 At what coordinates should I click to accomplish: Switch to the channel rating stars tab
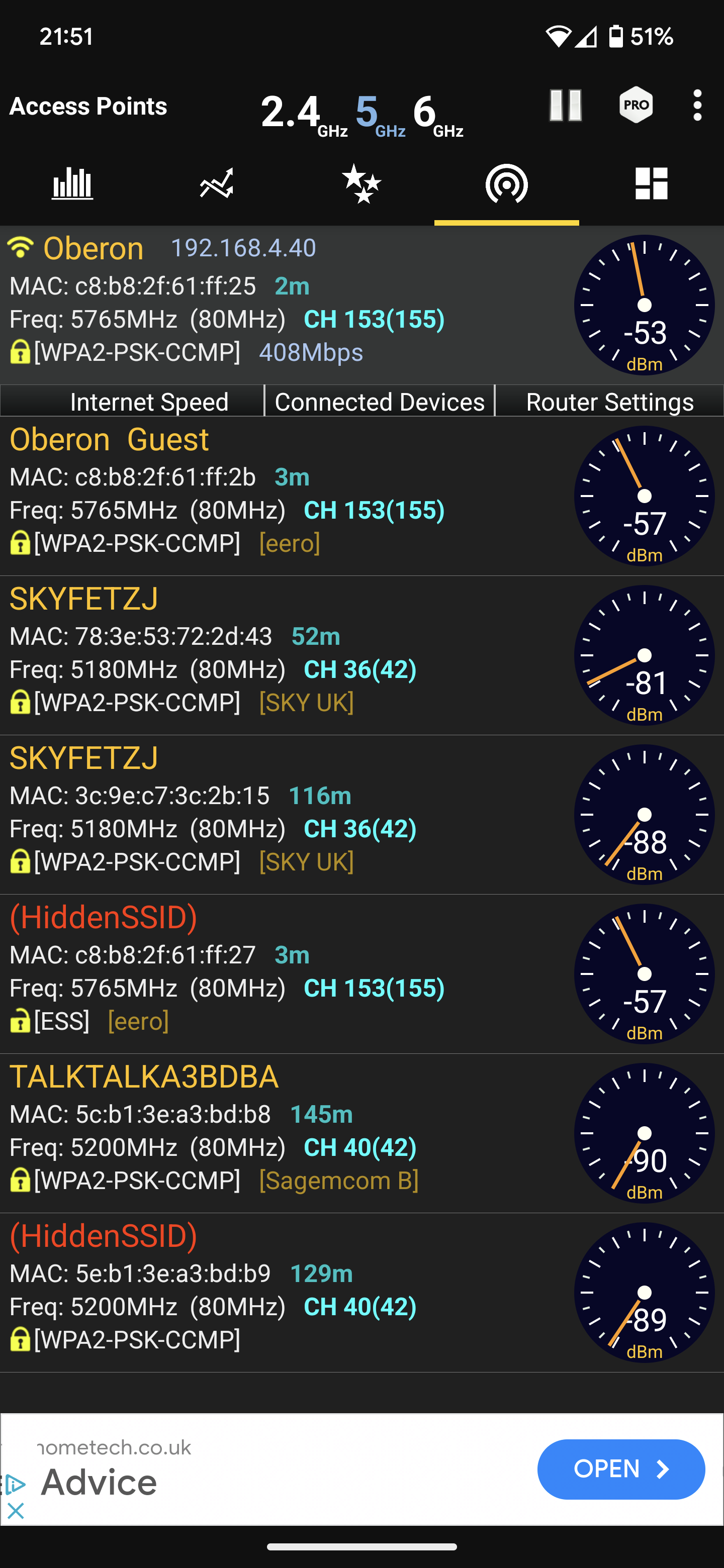click(x=361, y=184)
